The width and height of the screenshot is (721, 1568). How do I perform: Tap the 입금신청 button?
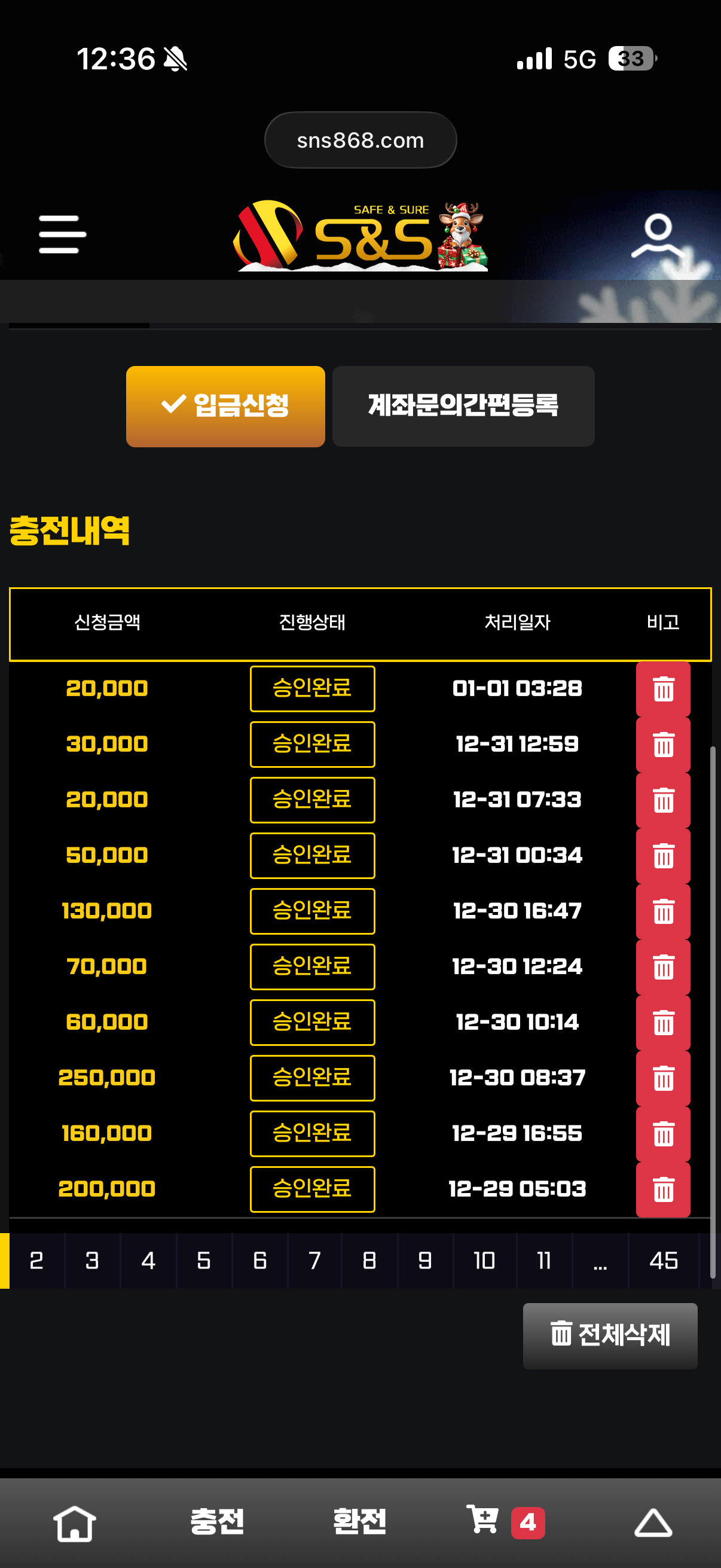tap(225, 406)
